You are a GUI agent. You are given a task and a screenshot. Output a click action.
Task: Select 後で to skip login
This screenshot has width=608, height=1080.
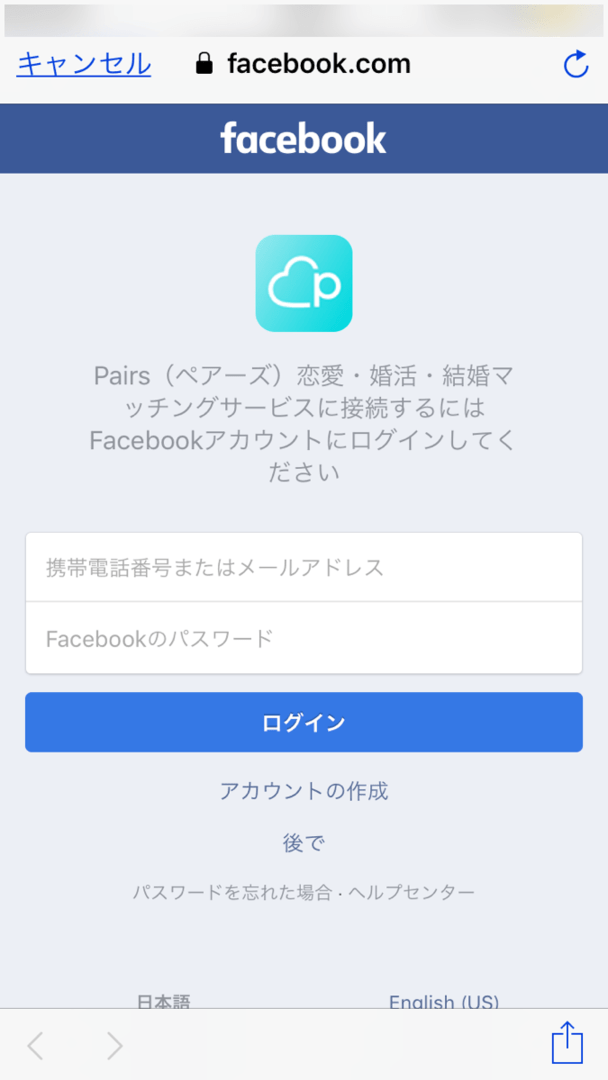pos(304,842)
